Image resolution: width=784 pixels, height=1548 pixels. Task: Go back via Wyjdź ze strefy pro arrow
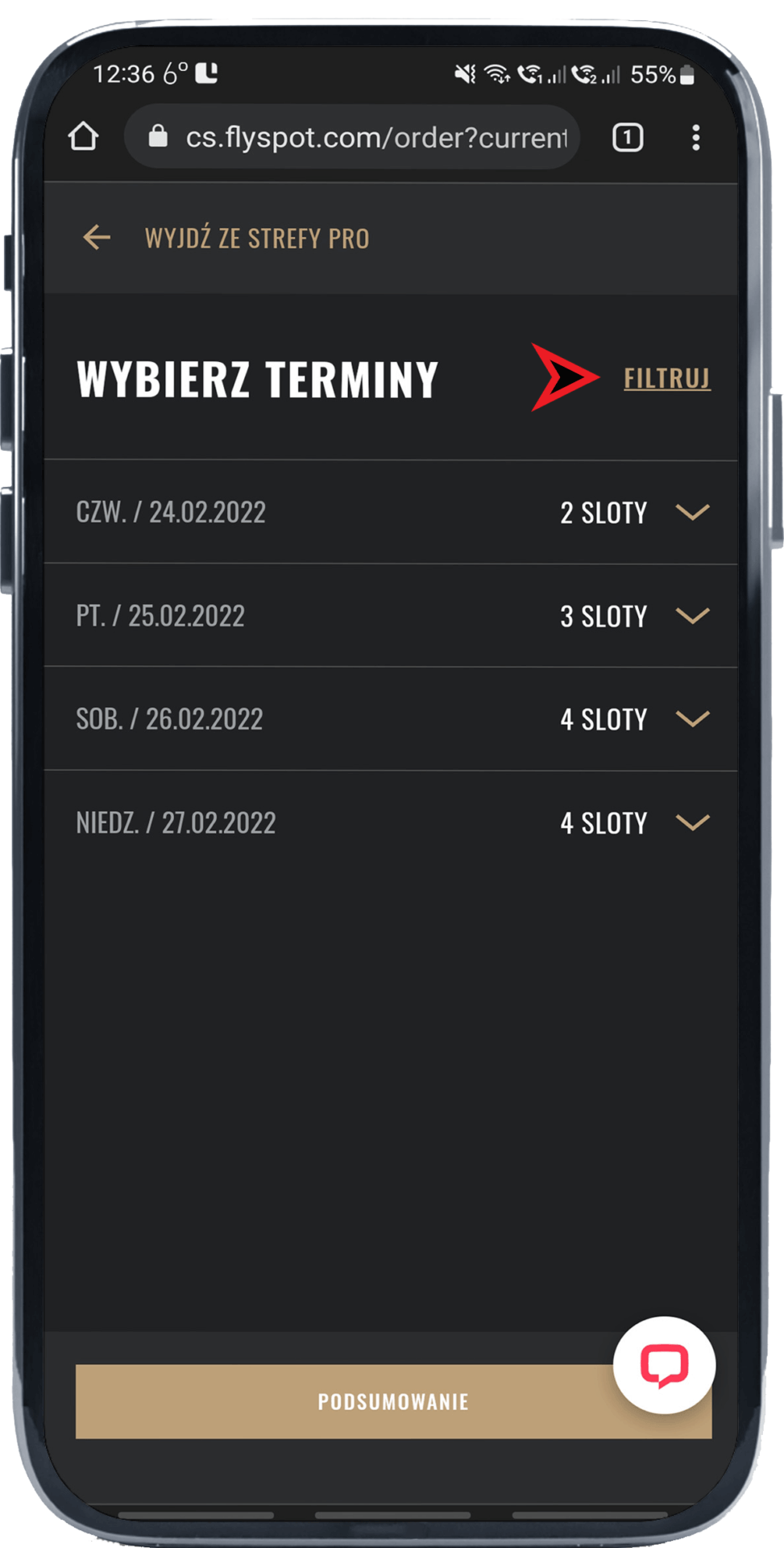[97, 238]
